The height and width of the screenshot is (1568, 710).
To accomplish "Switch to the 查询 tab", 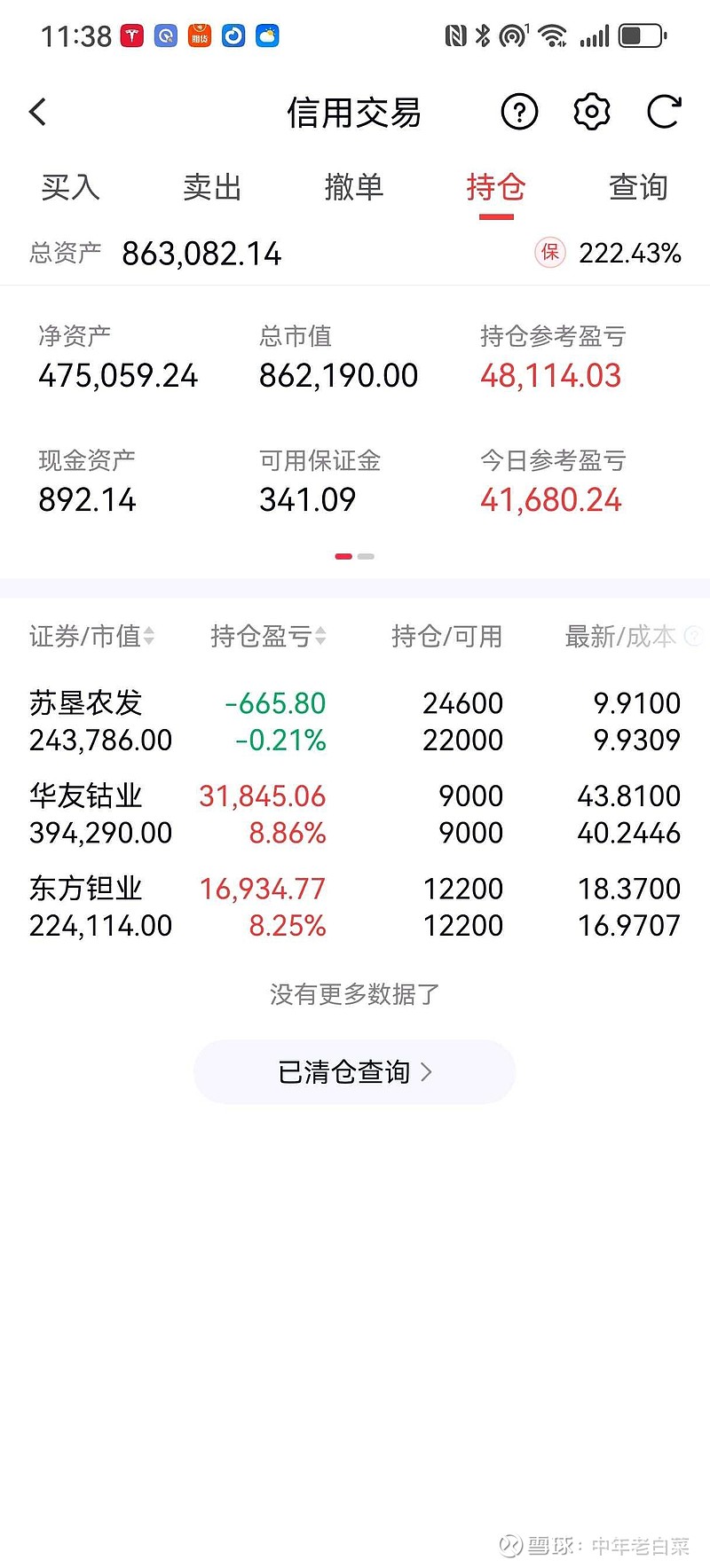I will point(638,187).
